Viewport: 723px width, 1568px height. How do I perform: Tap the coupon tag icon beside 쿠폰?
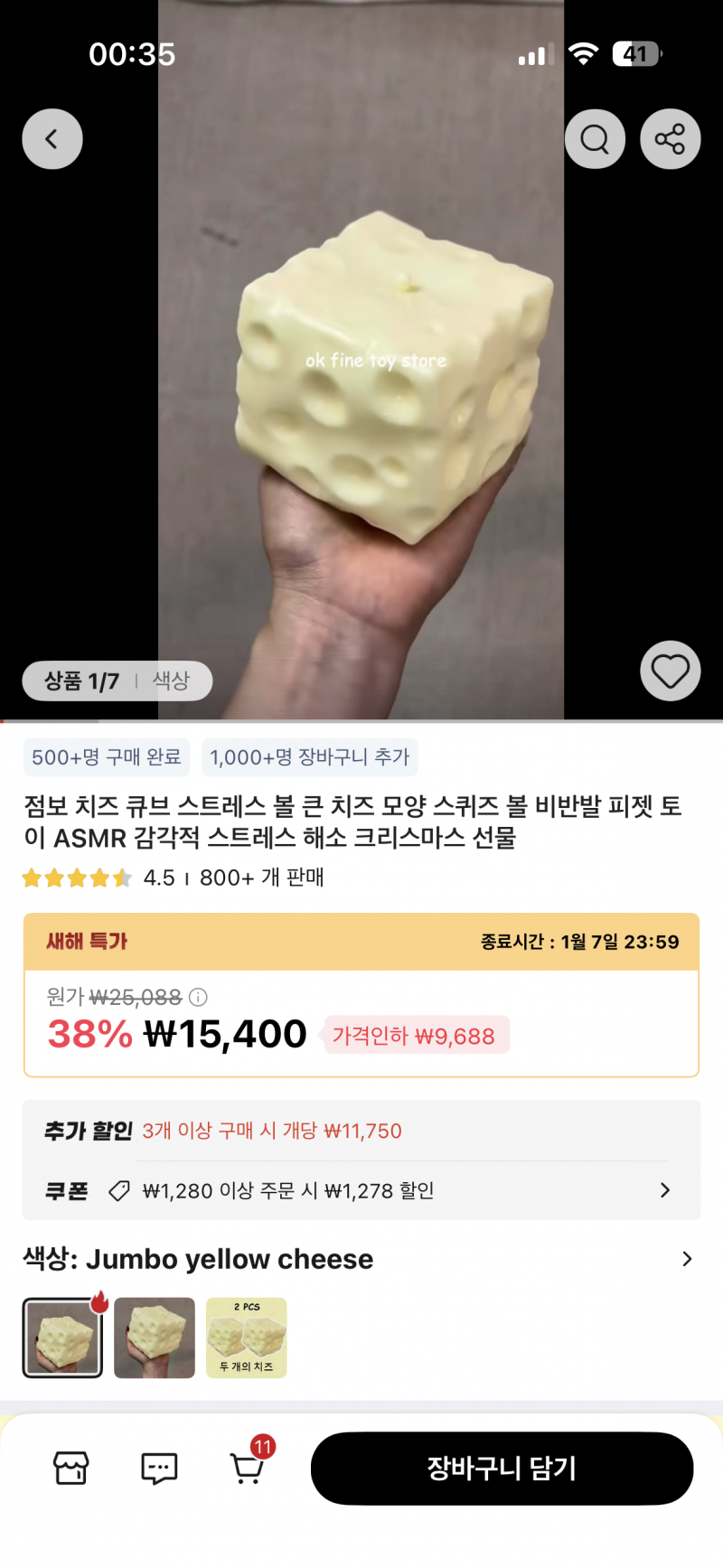pos(118,1191)
